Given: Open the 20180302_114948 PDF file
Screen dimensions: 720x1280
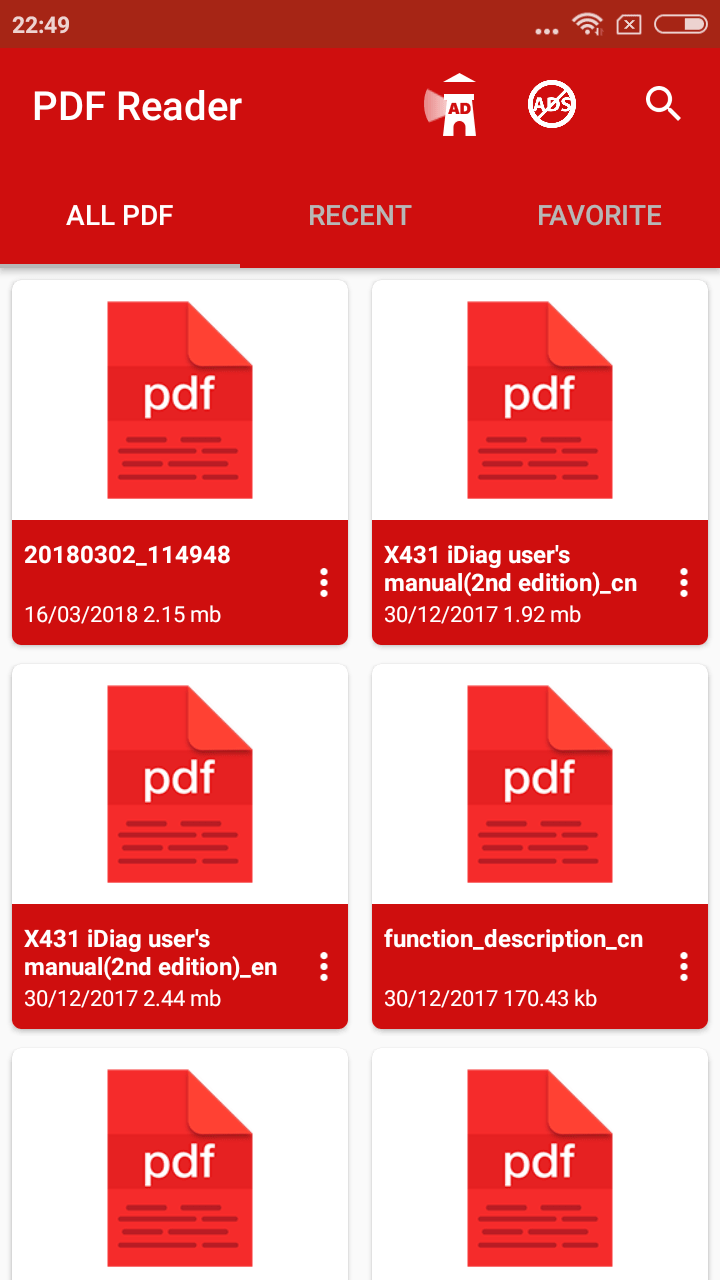Looking at the screenshot, I should [x=180, y=400].
